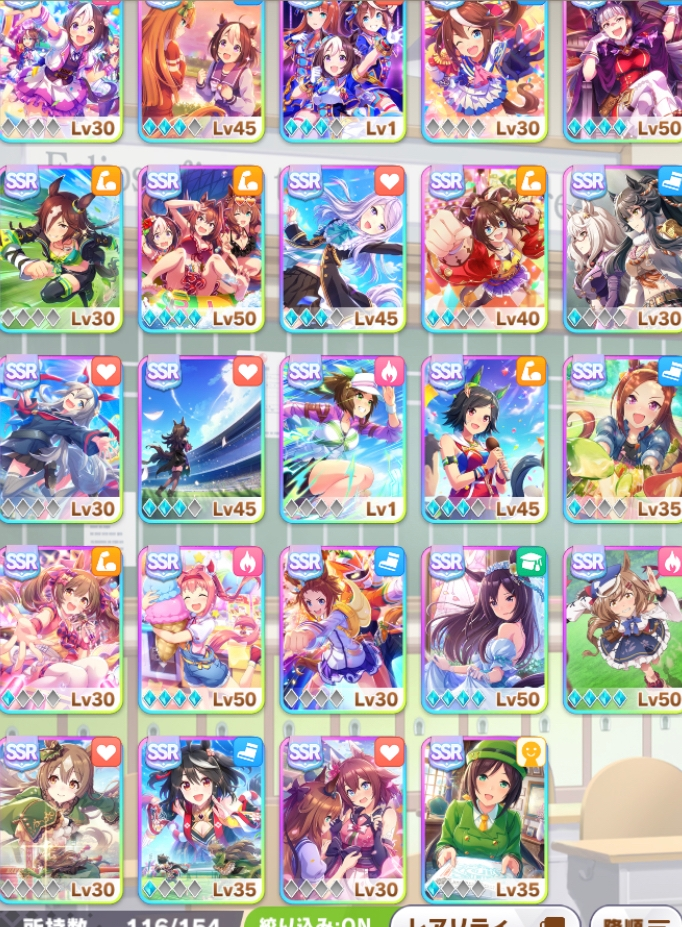682x927 pixels.
Task: Select black-haired girl in red outfit card Lv35
Action: [x=201, y=820]
